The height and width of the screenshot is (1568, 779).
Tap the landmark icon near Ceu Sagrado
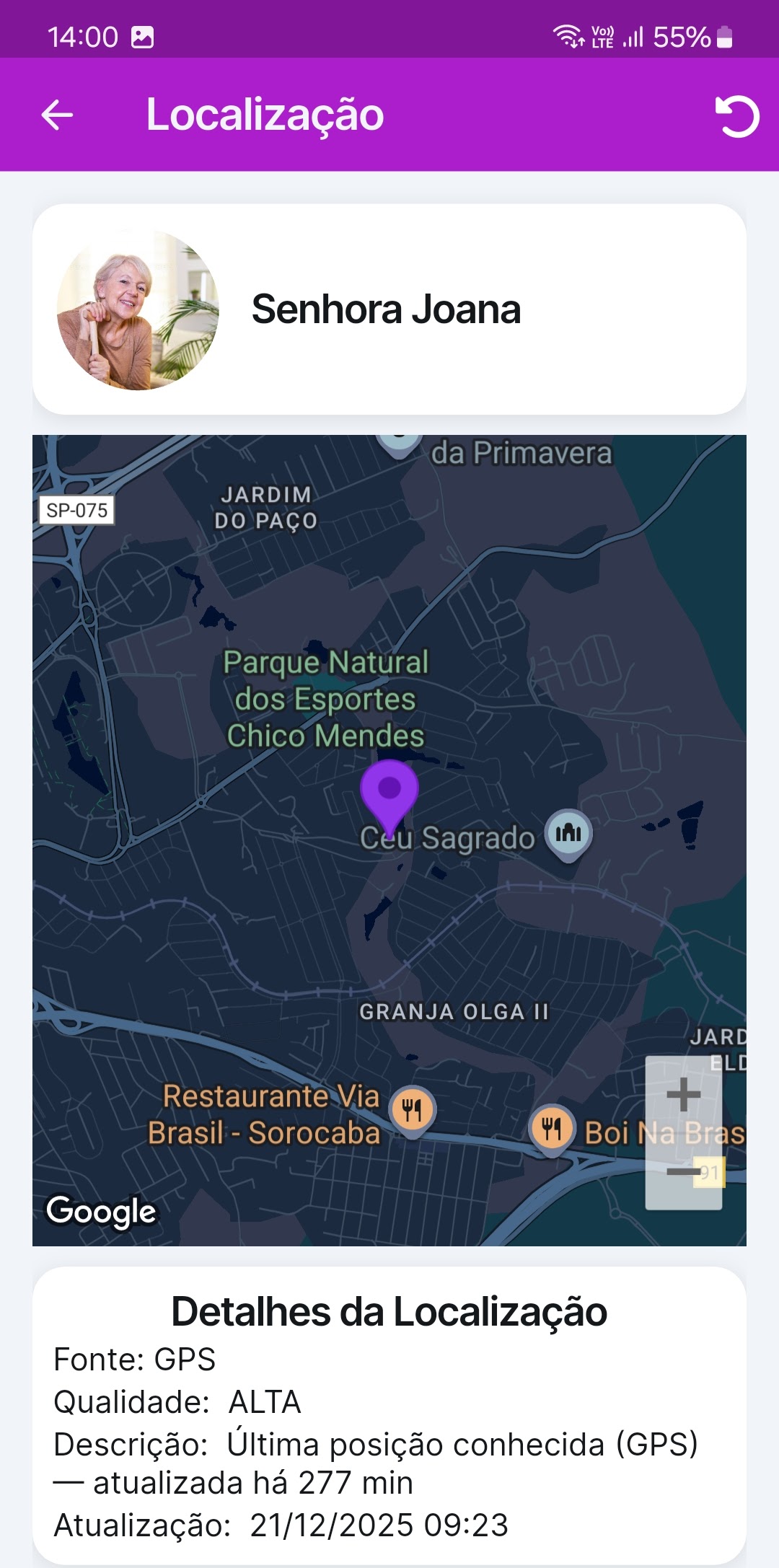[x=569, y=833]
